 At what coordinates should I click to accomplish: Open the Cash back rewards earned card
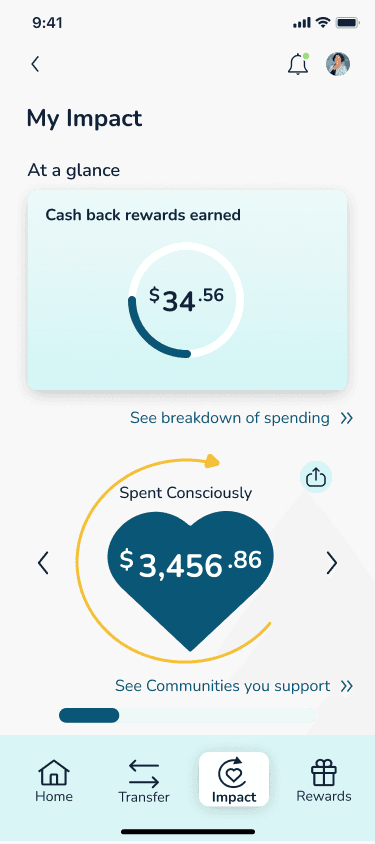click(187, 290)
